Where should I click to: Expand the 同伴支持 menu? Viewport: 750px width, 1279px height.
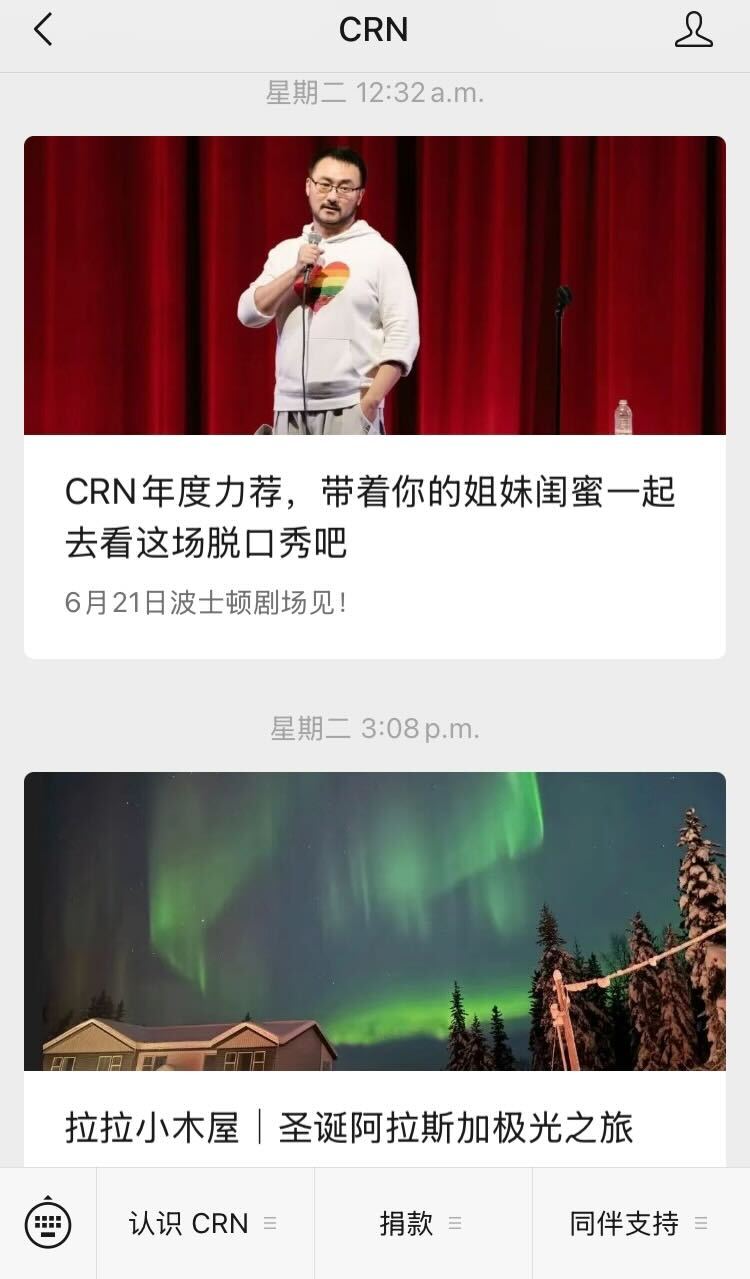(640, 1223)
